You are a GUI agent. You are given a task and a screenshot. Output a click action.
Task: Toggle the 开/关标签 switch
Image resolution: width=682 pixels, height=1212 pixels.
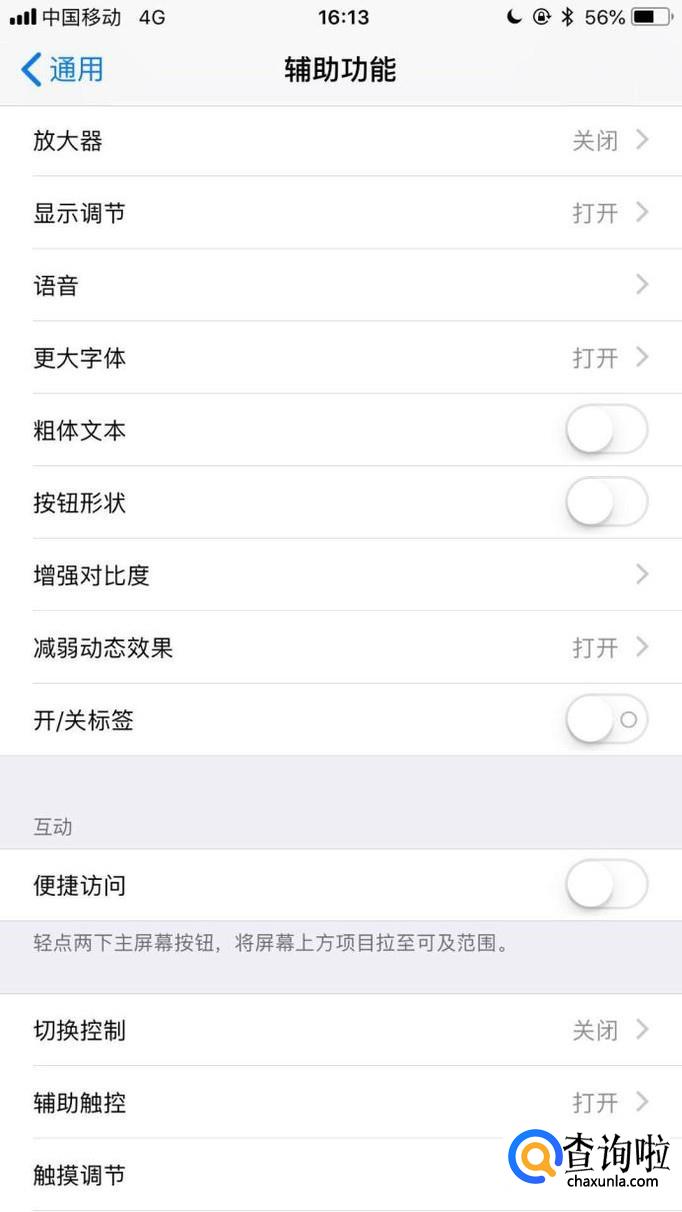pyautogui.click(x=606, y=720)
